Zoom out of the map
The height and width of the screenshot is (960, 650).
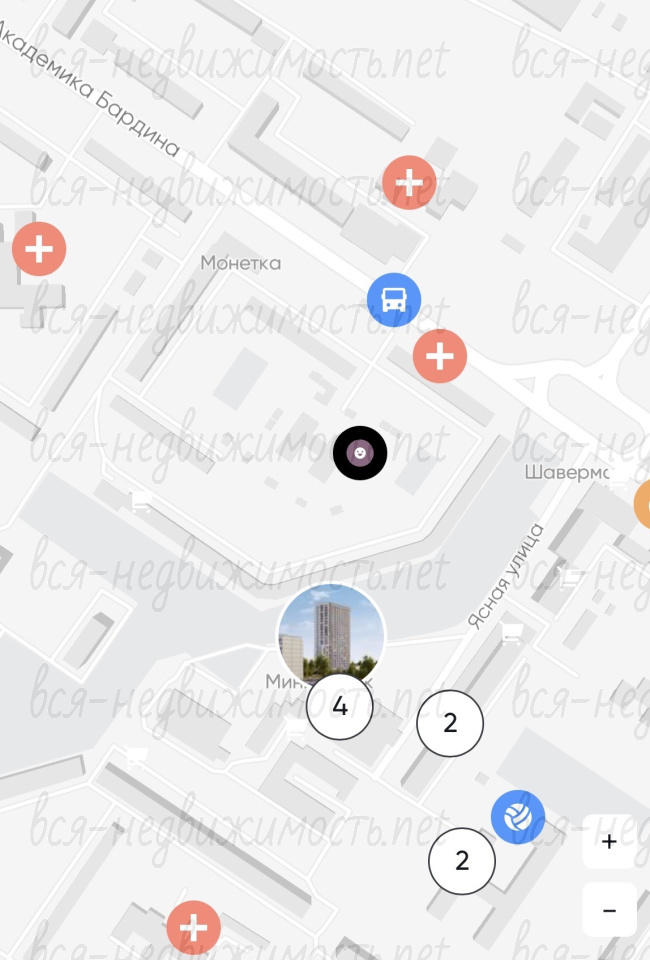(609, 910)
